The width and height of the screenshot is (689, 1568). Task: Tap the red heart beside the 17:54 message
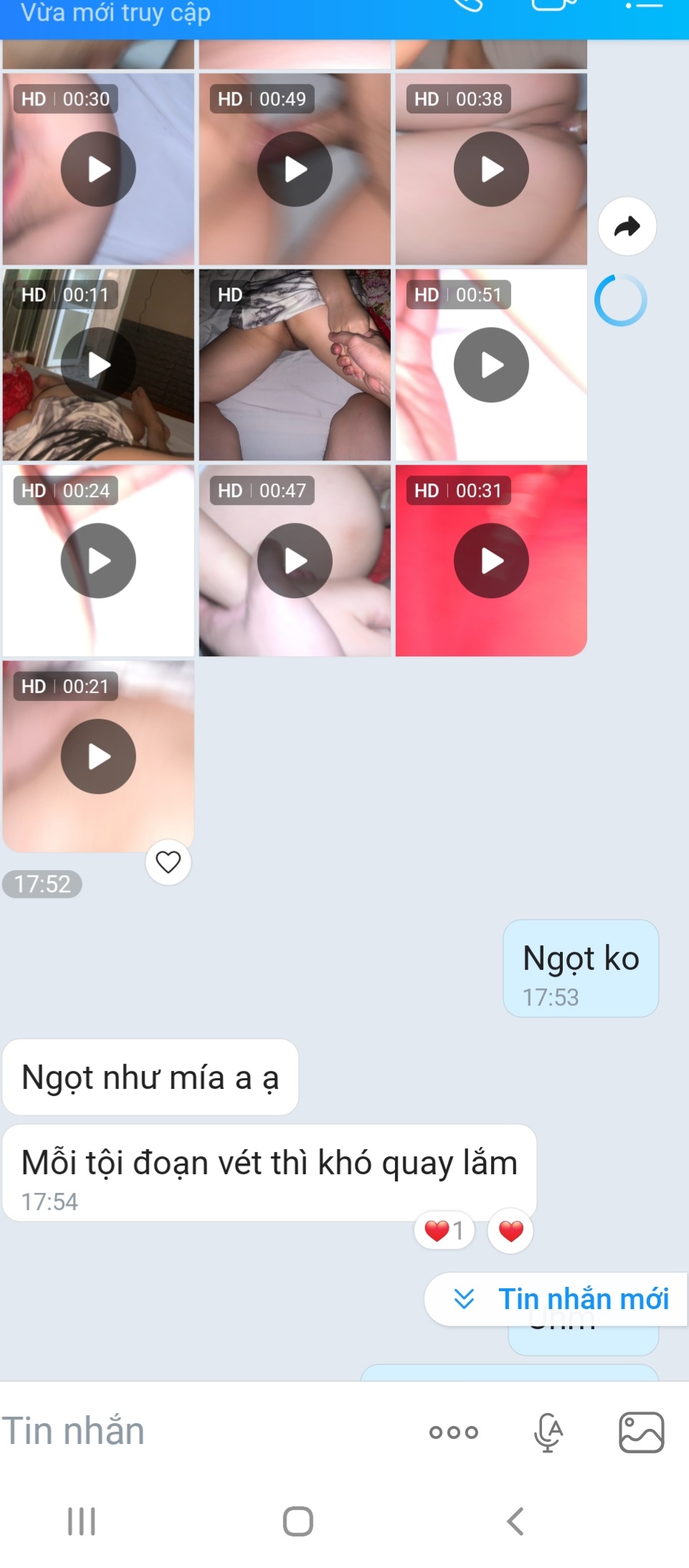pyautogui.click(x=510, y=1231)
